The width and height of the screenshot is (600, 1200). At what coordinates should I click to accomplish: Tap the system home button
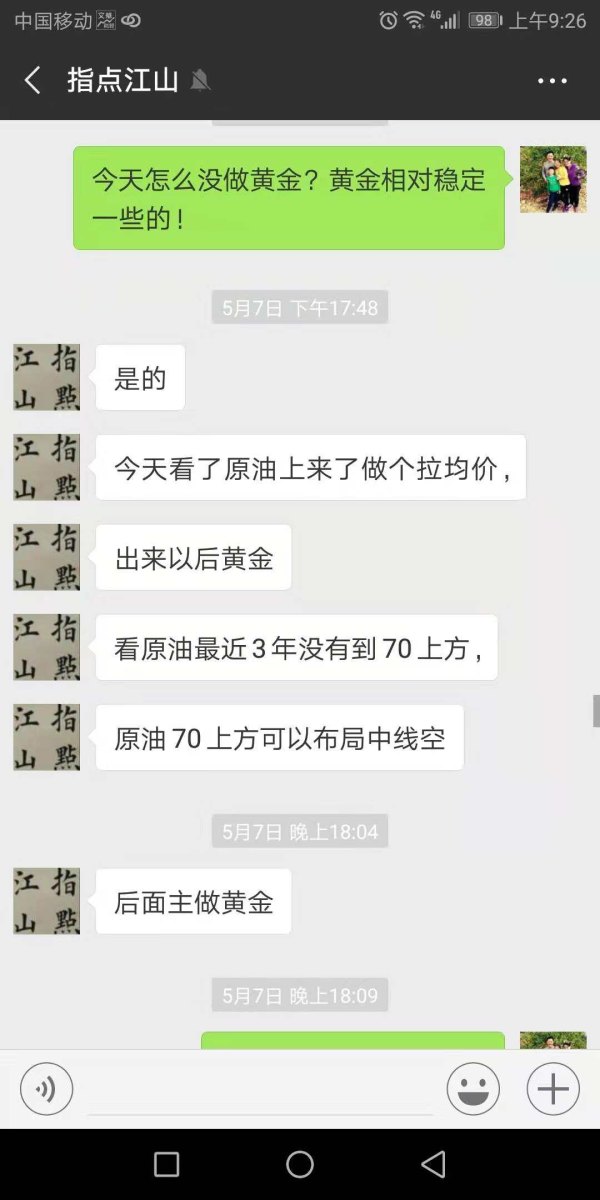point(300,1164)
